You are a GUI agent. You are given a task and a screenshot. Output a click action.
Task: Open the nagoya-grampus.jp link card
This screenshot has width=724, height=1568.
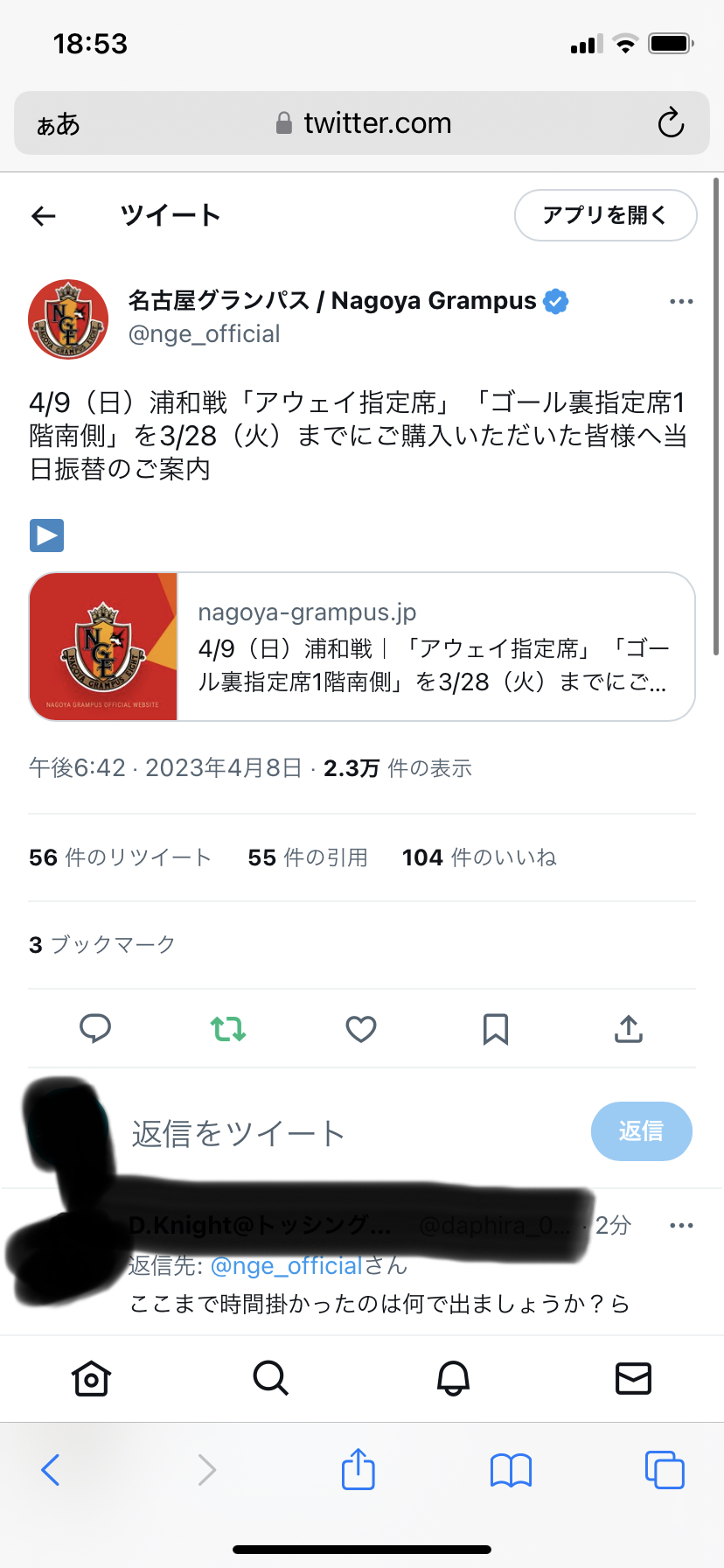coord(362,647)
